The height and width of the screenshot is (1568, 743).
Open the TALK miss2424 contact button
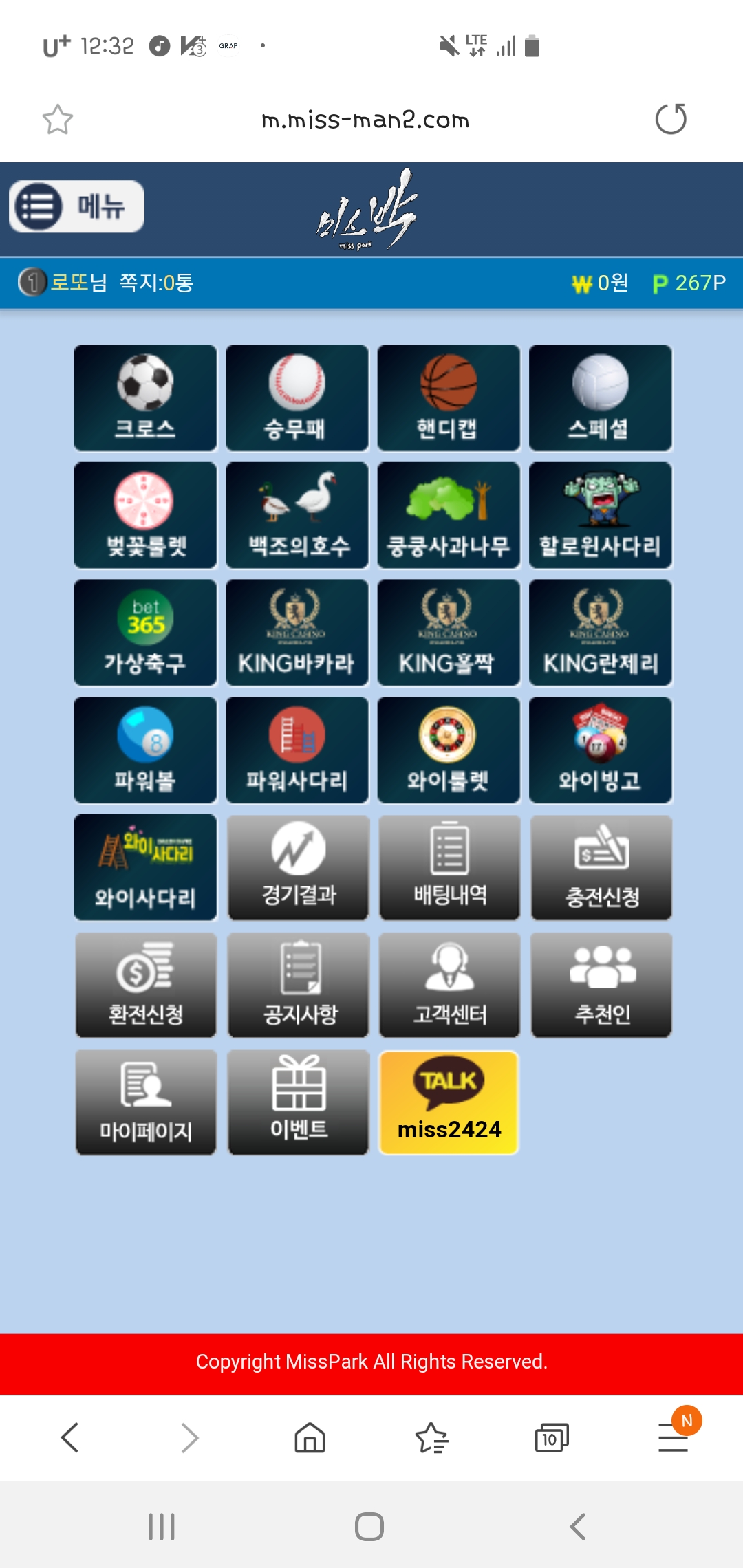click(449, 1102)
